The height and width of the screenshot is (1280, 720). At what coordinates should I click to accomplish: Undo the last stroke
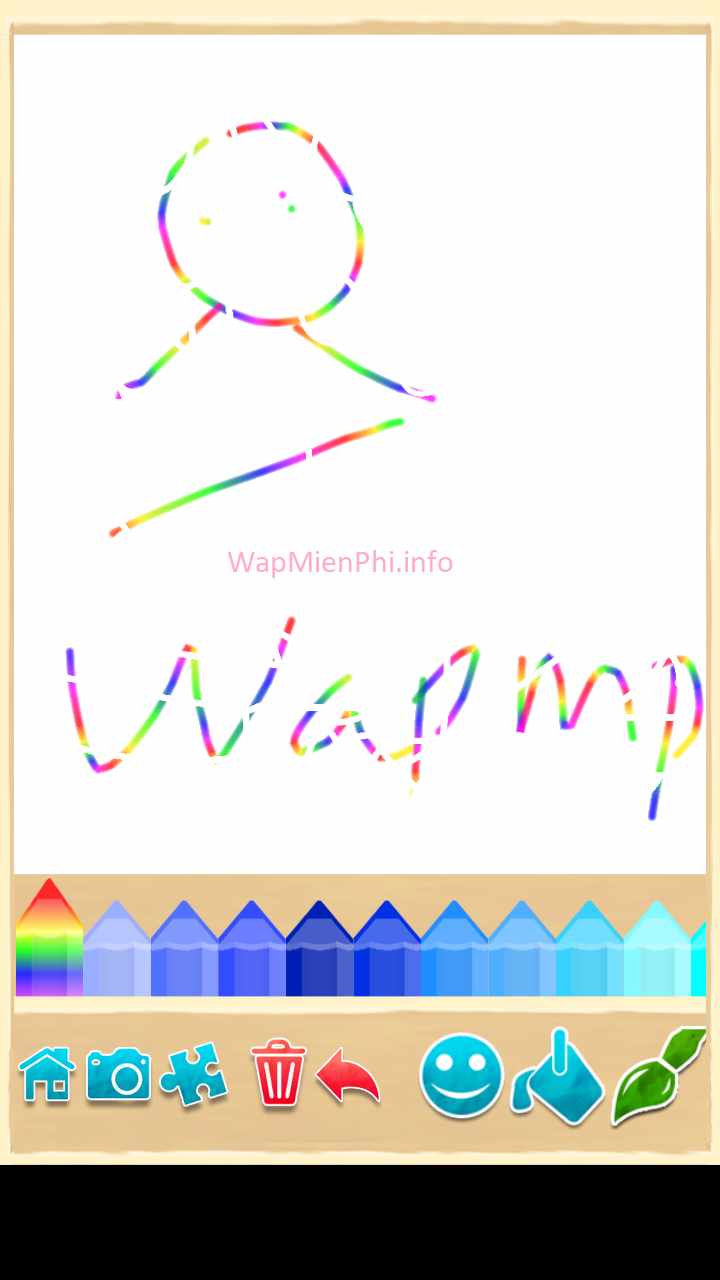[348, 1077]
